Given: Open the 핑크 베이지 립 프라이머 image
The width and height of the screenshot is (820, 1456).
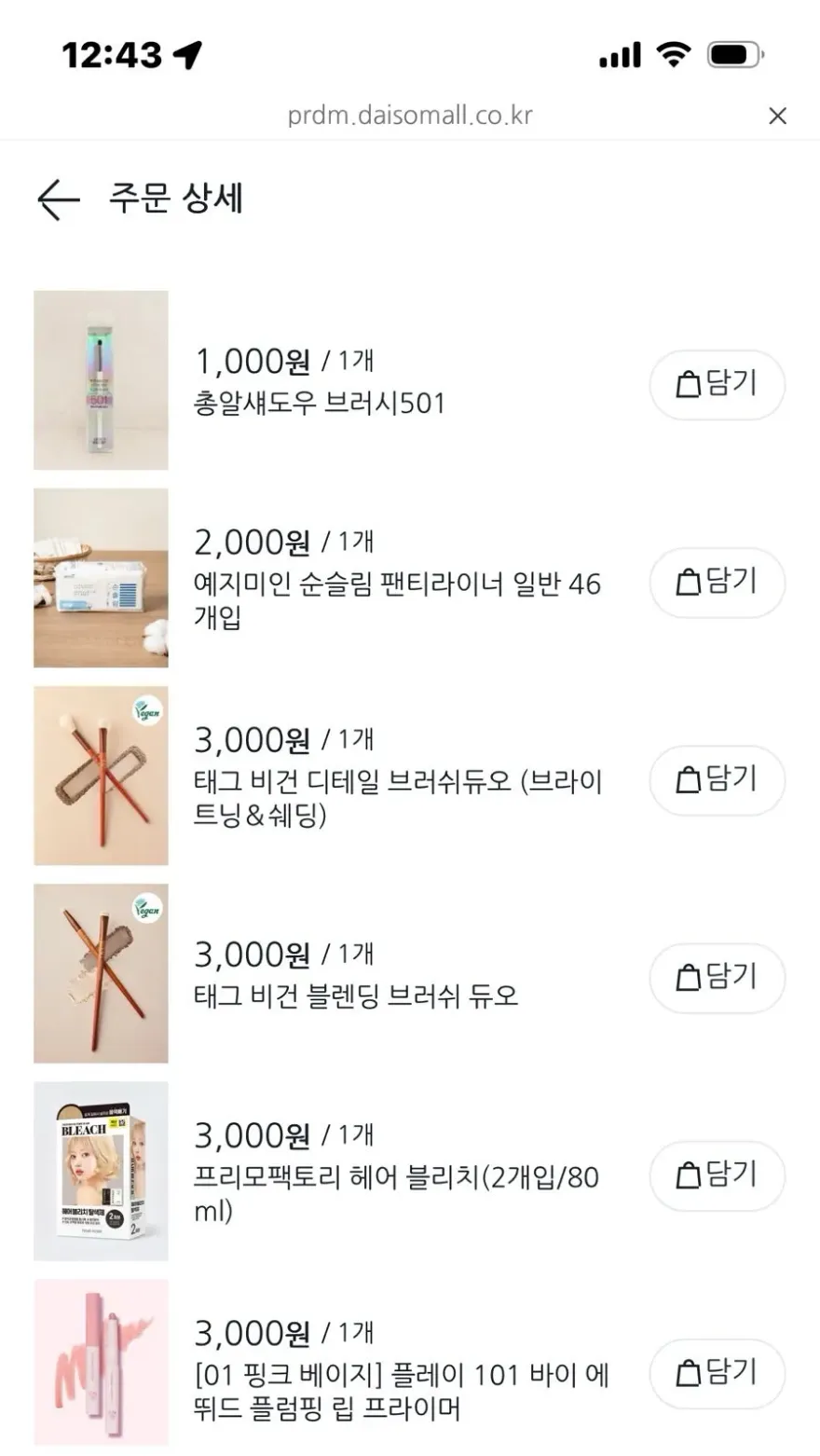Looking at the screenshot, I should pyautogui.click(x=101, y=1362).
